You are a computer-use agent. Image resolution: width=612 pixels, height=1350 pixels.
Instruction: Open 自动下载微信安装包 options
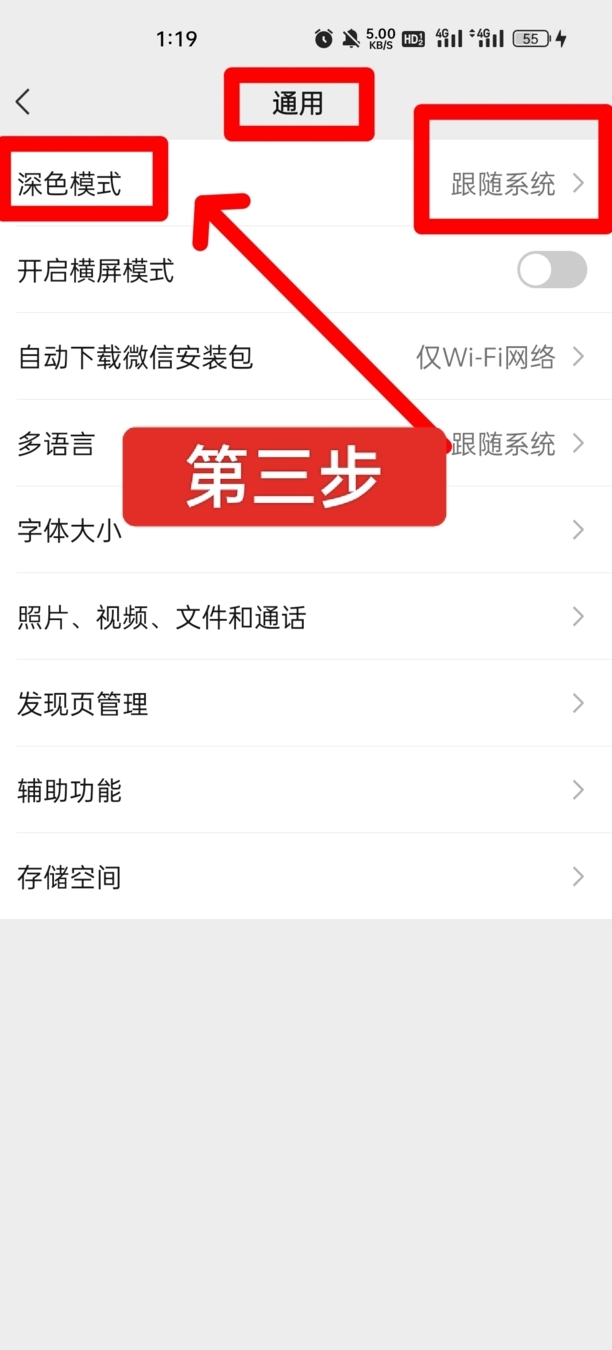pyautogui.click(x=306, y=357)
